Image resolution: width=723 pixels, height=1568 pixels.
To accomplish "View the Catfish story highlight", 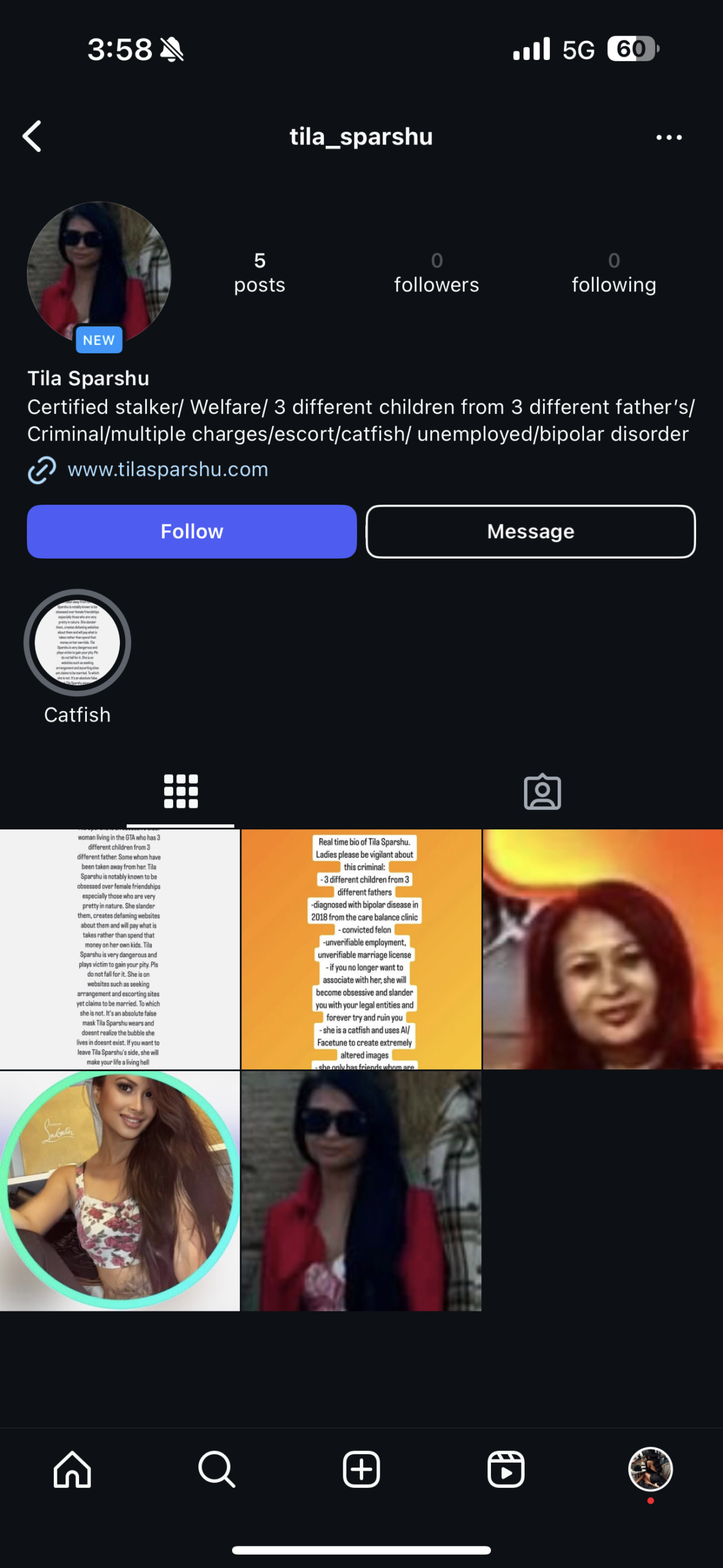I will 77,643.
